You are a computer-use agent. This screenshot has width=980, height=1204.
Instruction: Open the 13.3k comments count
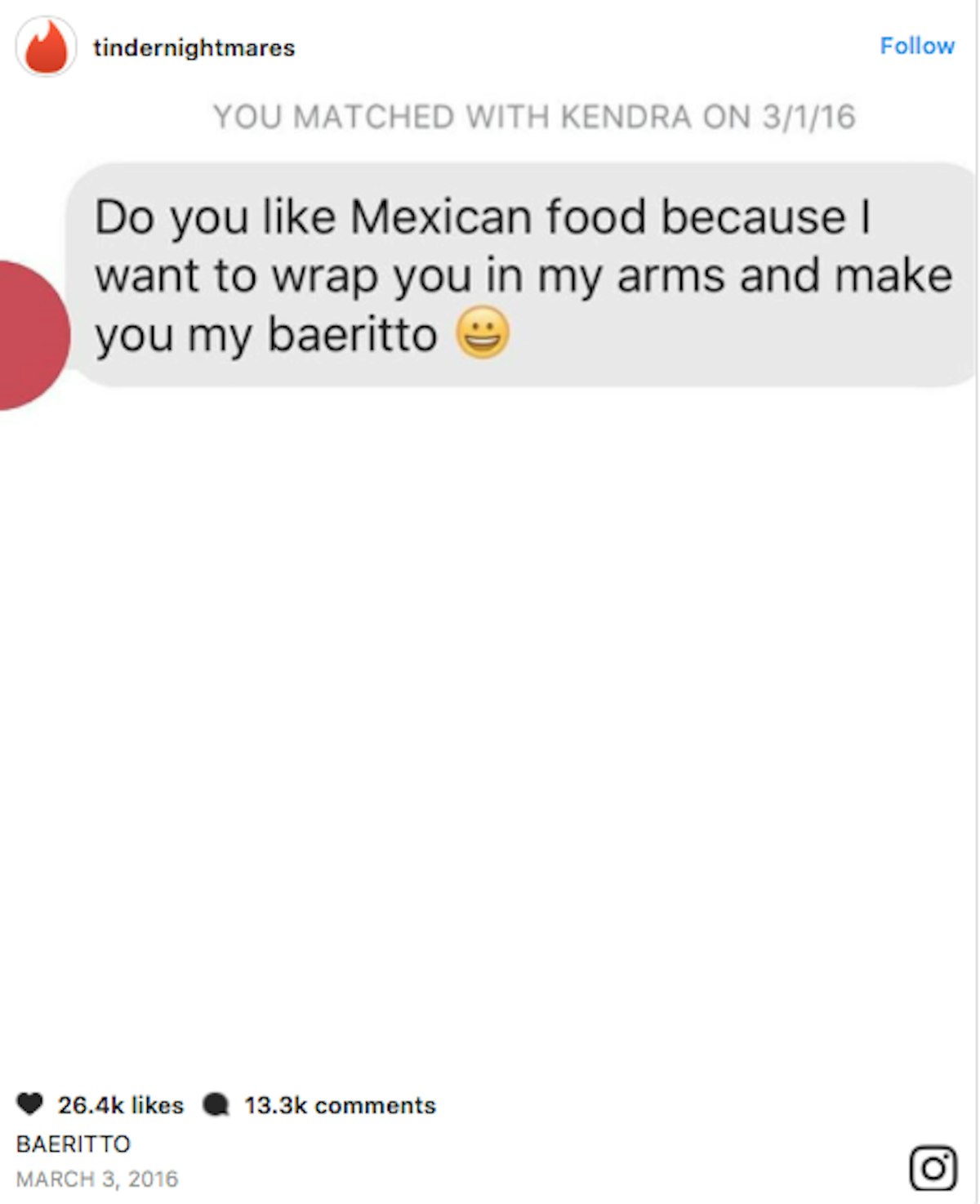coord(340,1104)
